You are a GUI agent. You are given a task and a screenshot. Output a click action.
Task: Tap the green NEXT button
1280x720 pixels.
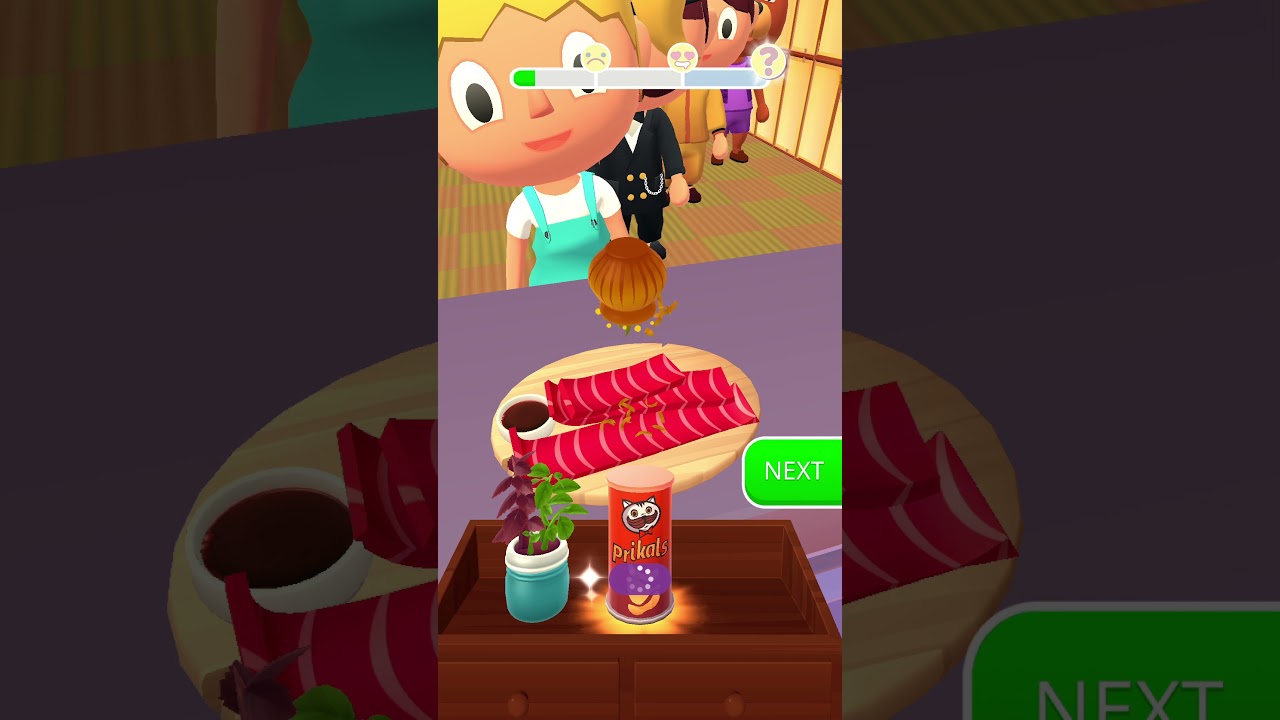pyautogui.click(x=793, y=471)
